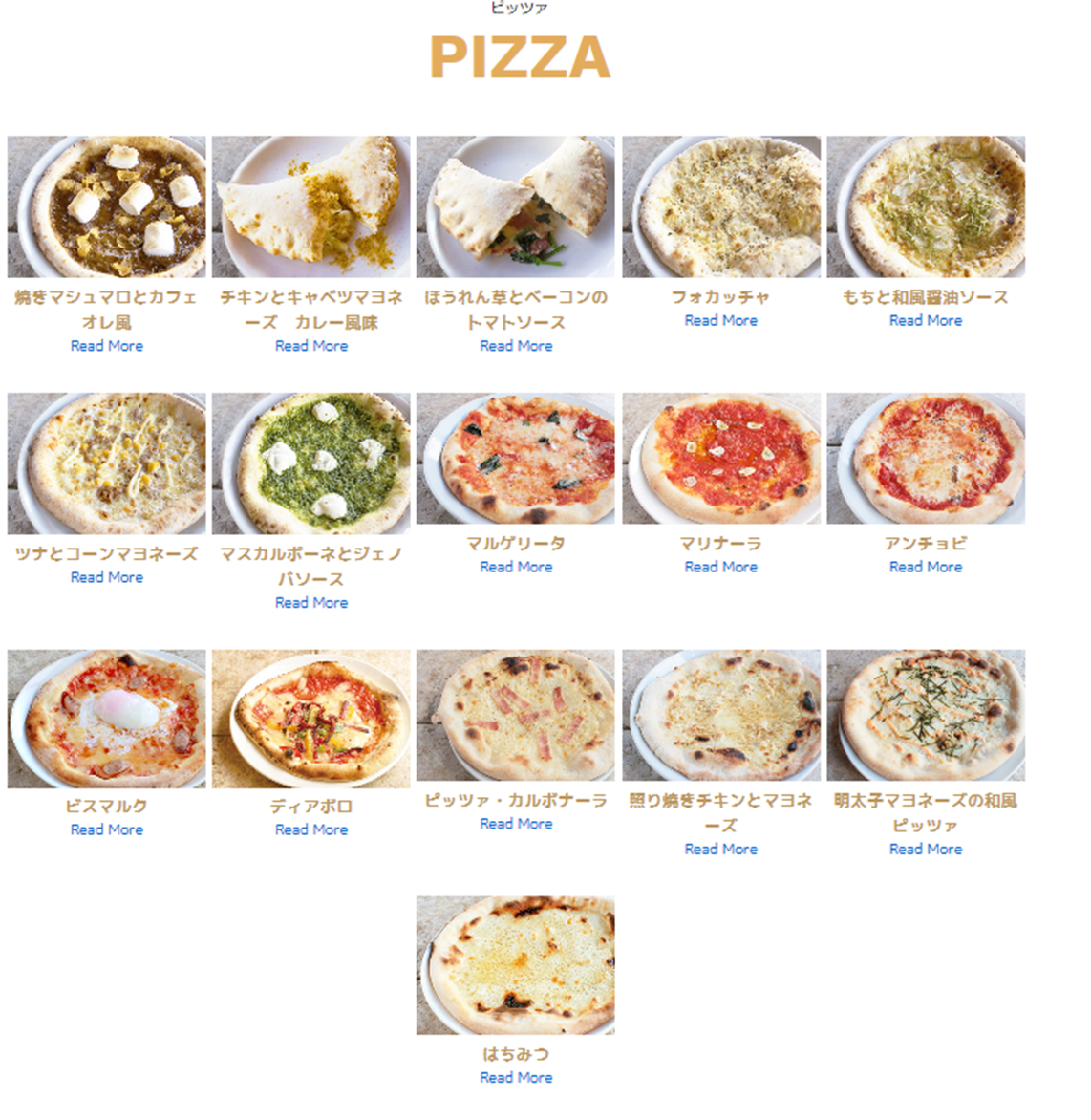Open Read More for 明太子マヨネーズの和風ピッツァ
This screenshot has height=1120, width=1091.
[926, 849]
